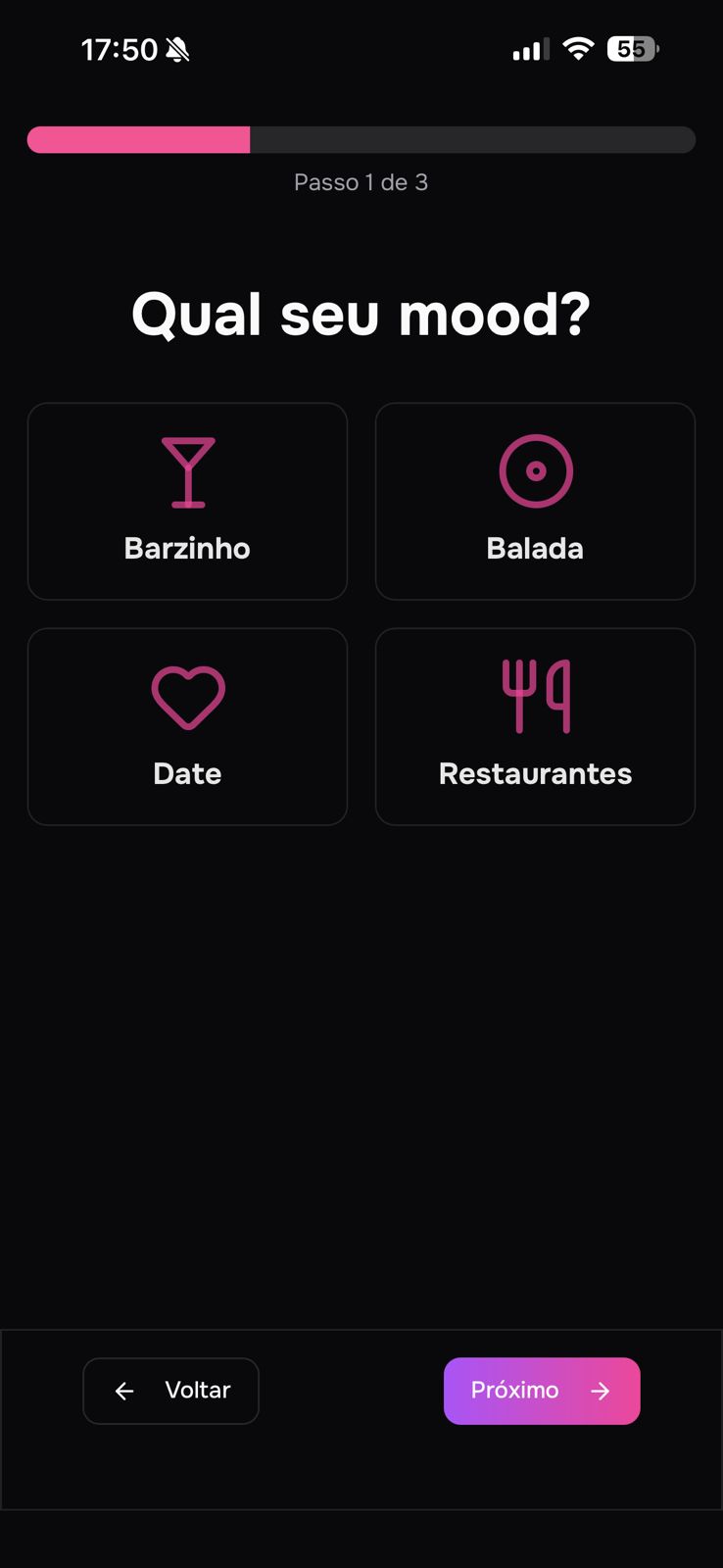
Task: Click the clock showing 17:50
Action: click(120, 49)
